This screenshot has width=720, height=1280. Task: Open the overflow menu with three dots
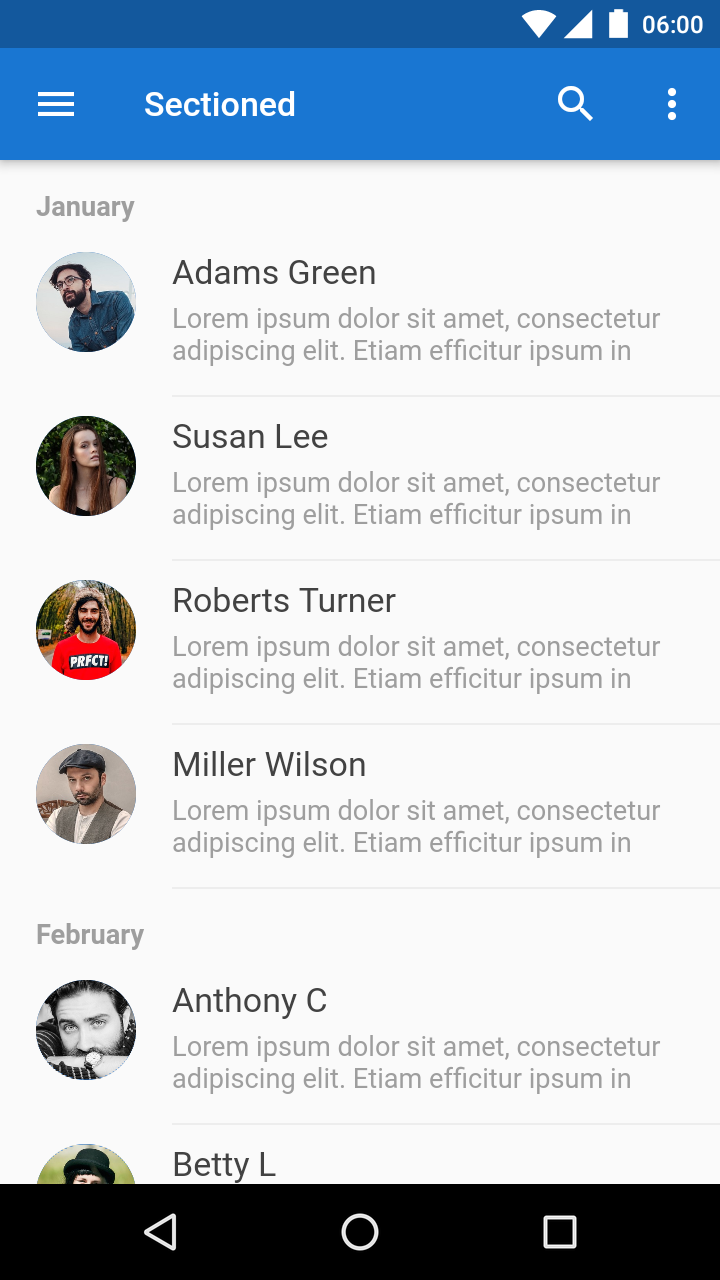click(x=671, y=103)
